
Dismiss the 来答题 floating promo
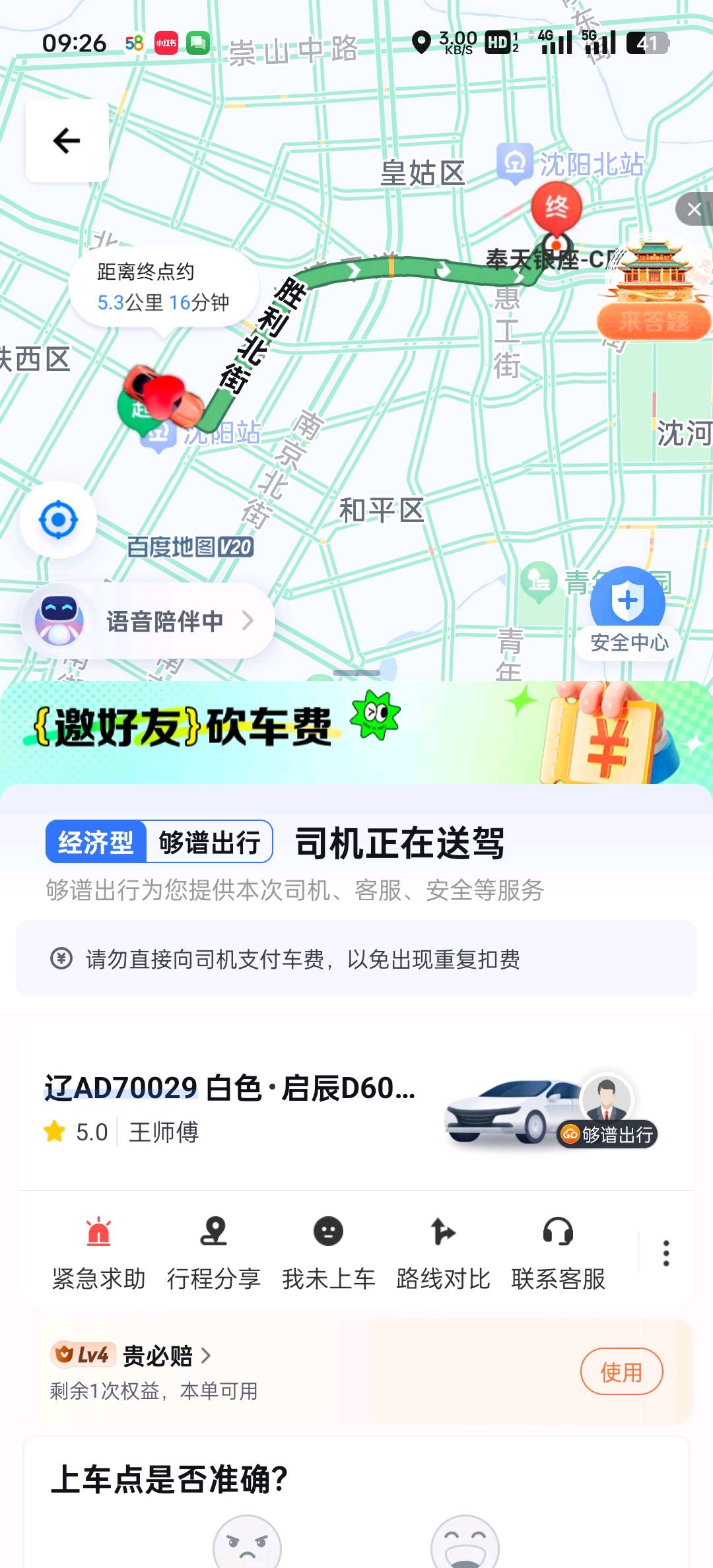pos(694,210)
